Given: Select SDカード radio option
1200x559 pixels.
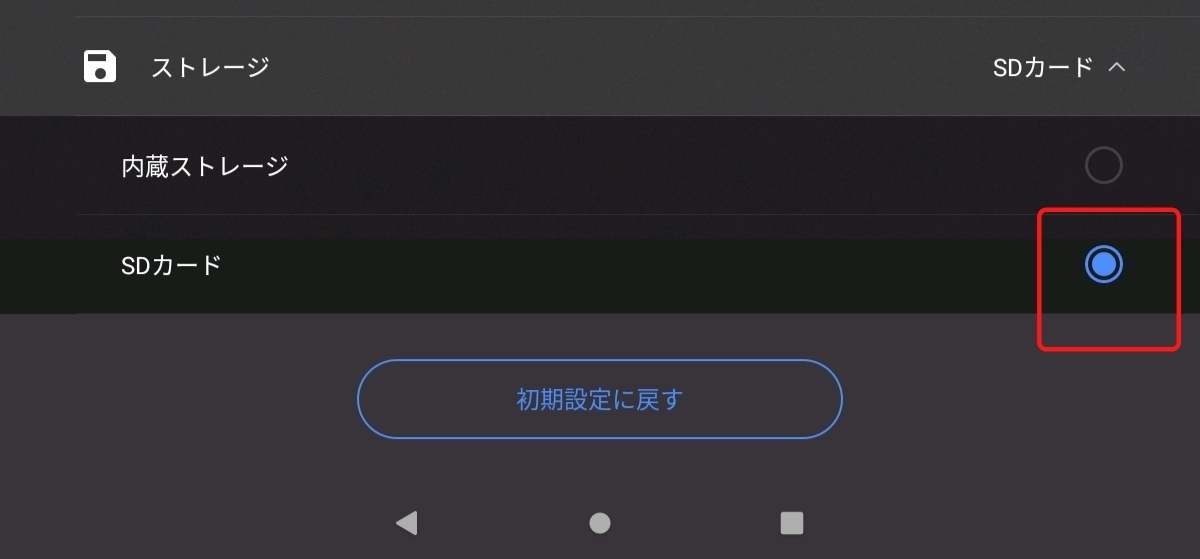Looking at the screenshot, I should [x=1103, y=265].
